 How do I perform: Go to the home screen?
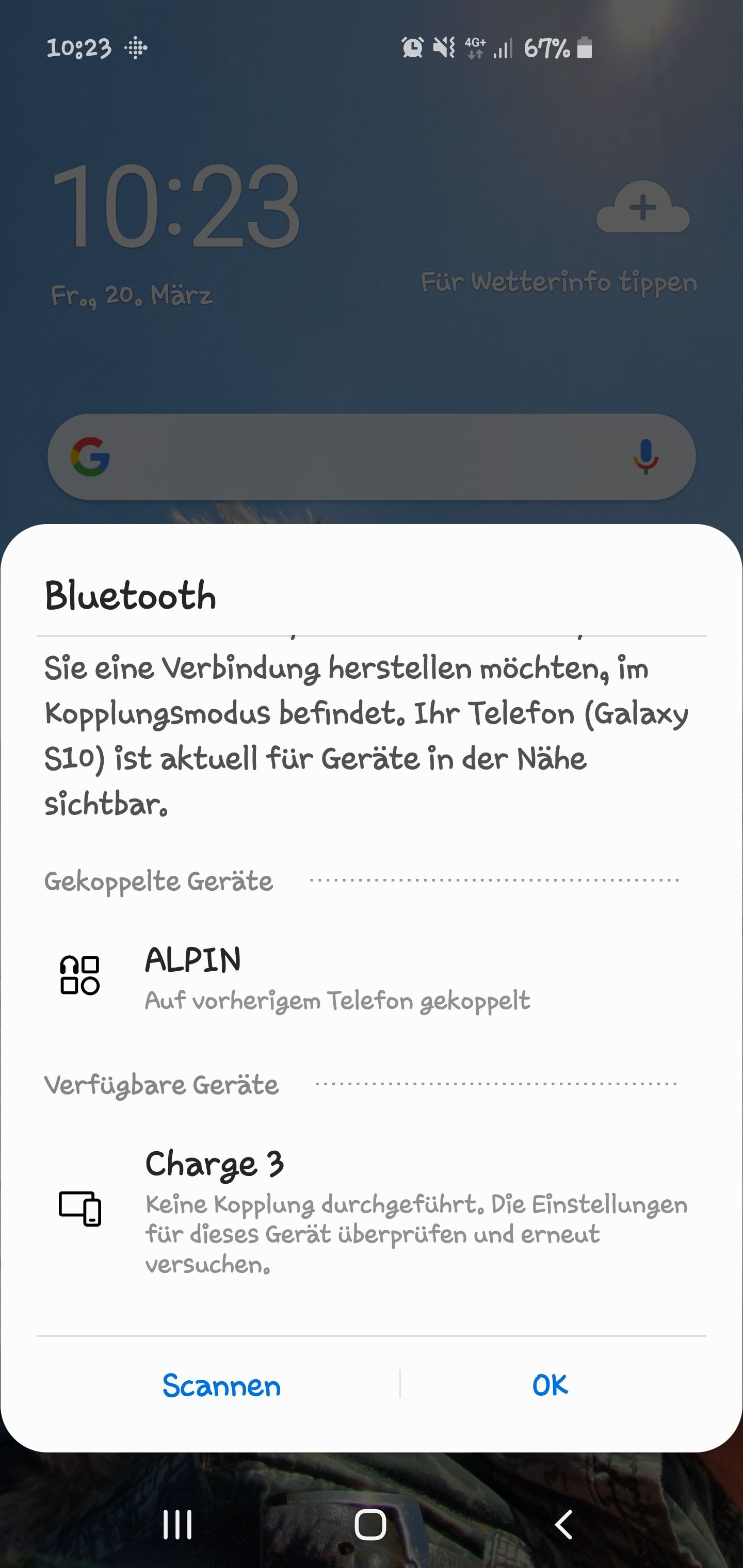point(370,1525)
